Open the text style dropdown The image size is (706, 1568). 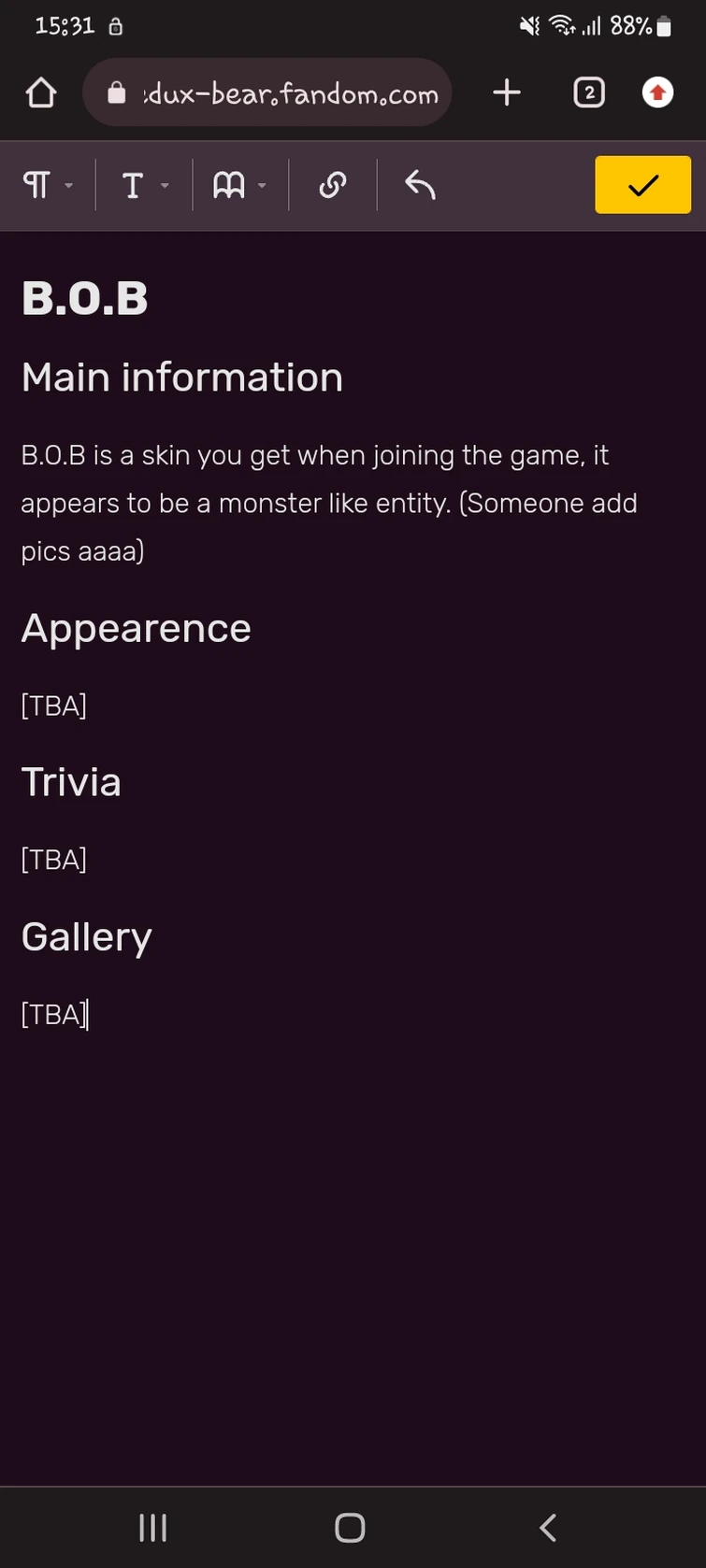click(144, 186)
